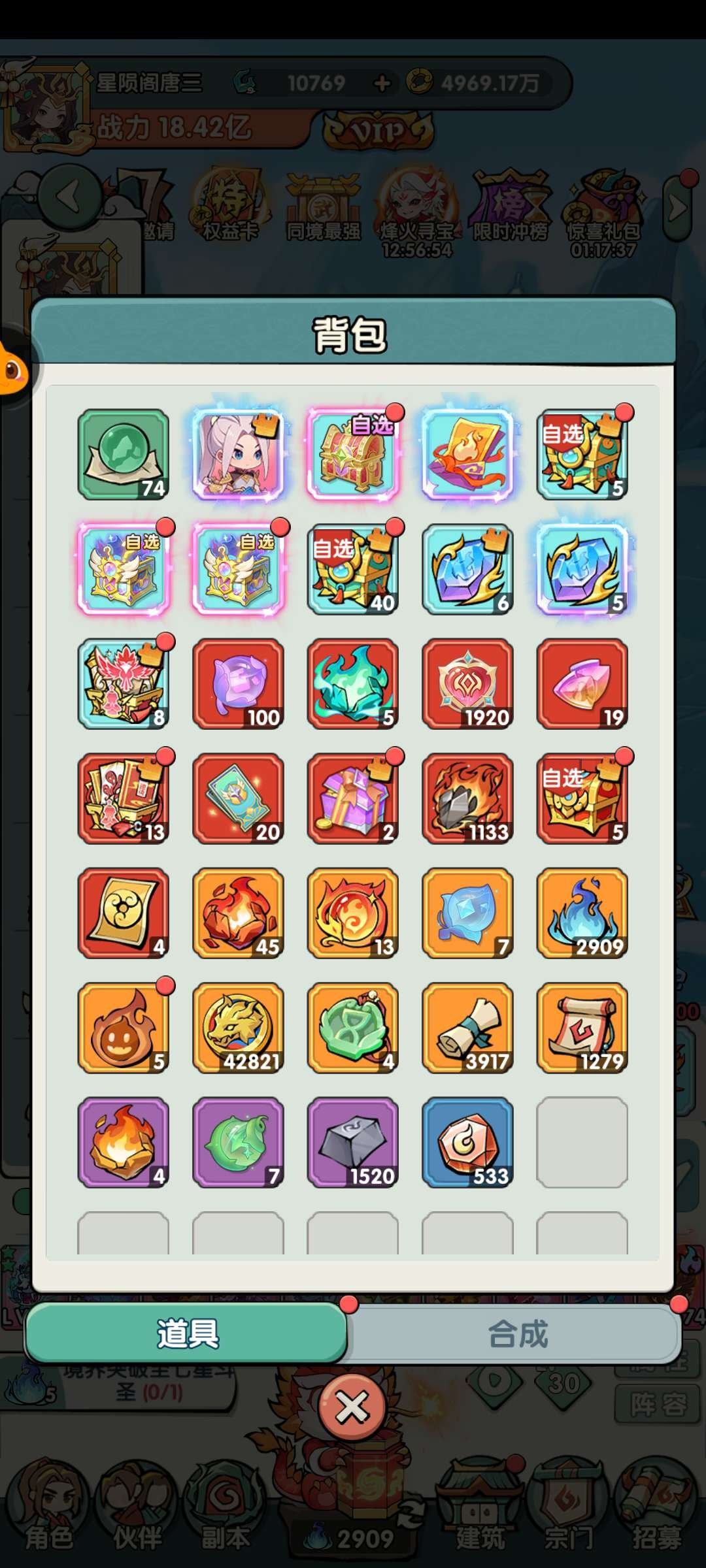Open the orange gem item with 533
The width and height of the screenshot is (706, 1568).
(x=467, y=1142)
